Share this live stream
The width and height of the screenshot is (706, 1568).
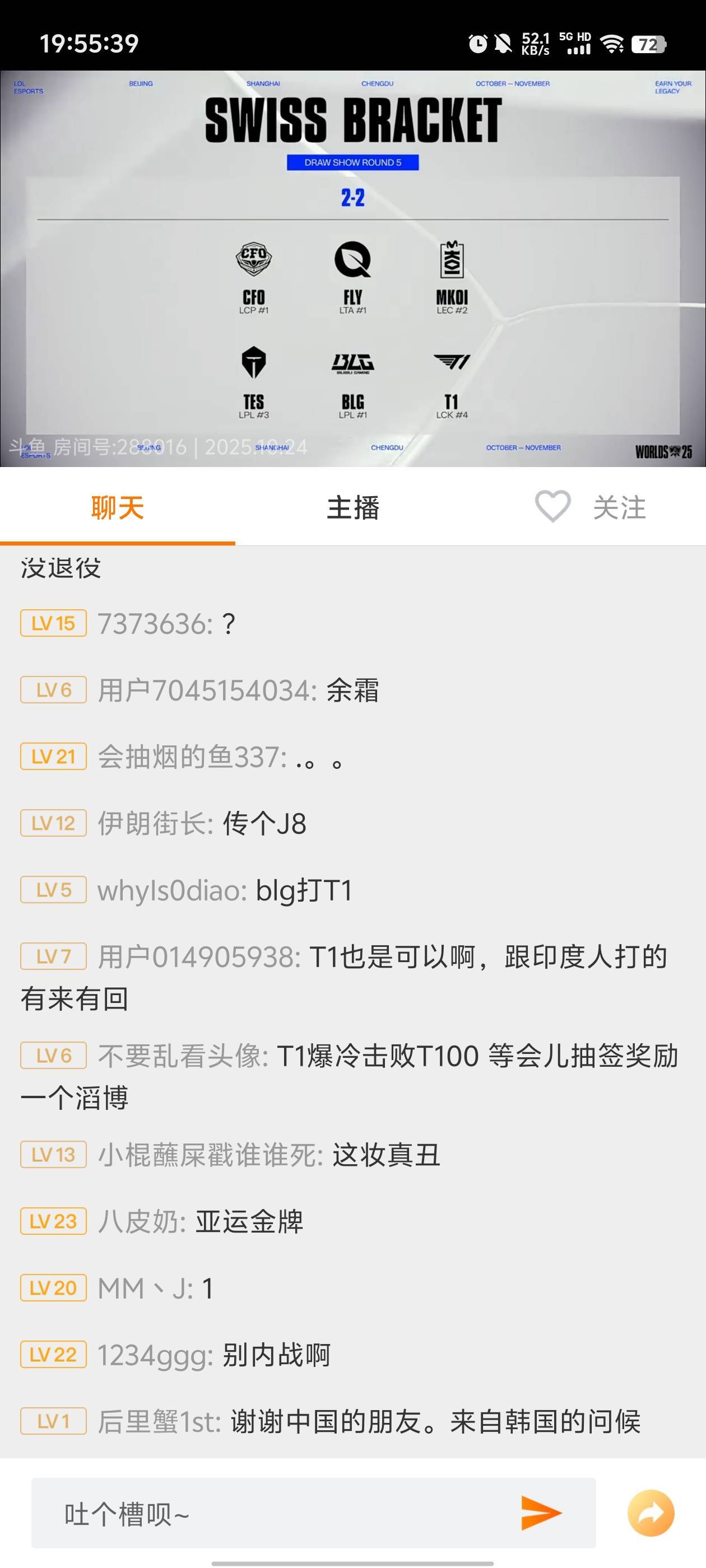[x=651, y=1513]
